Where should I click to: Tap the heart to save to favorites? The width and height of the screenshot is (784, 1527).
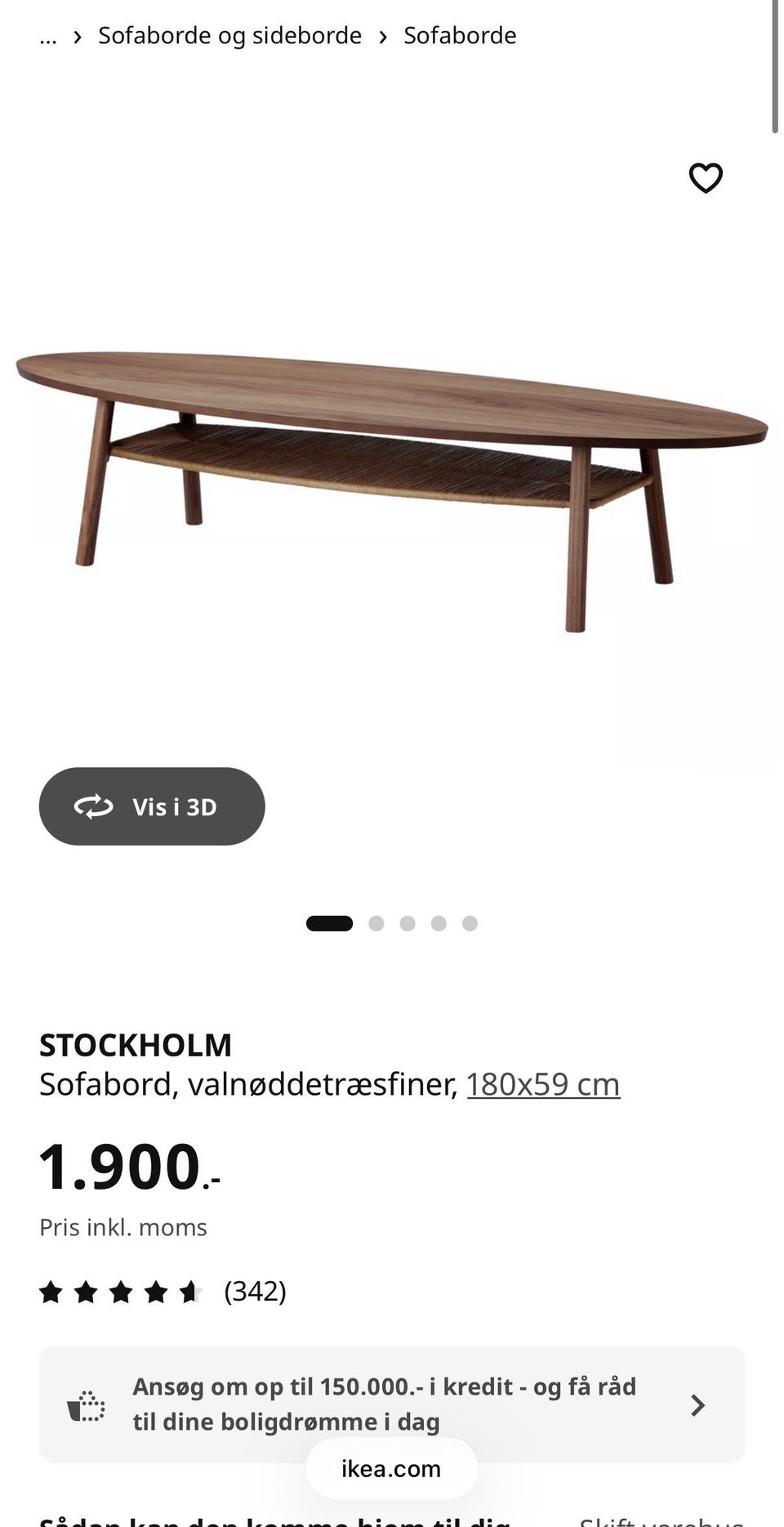coord(706,177)
